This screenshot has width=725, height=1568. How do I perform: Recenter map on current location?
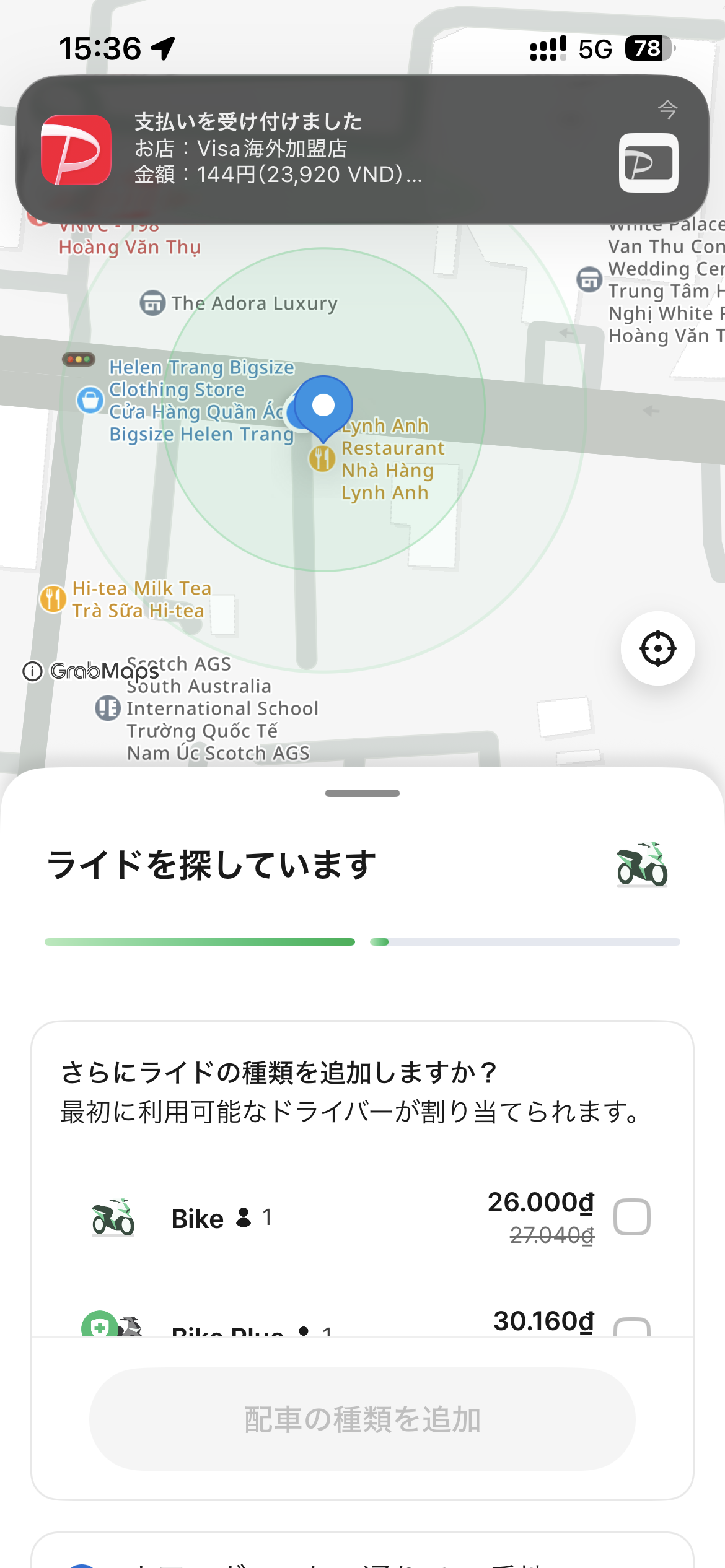pos(657,648)
